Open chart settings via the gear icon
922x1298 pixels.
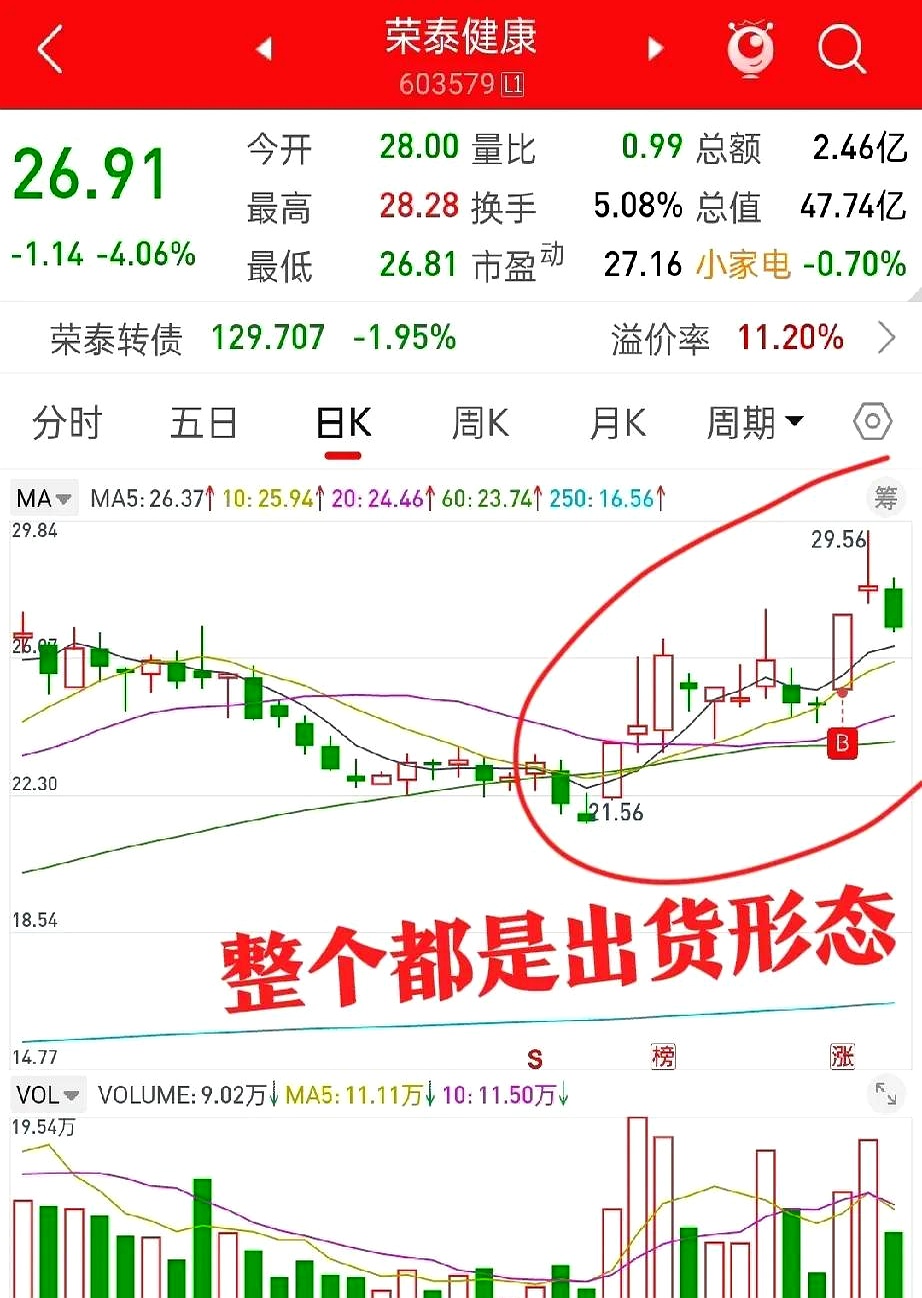coord(871,422)
